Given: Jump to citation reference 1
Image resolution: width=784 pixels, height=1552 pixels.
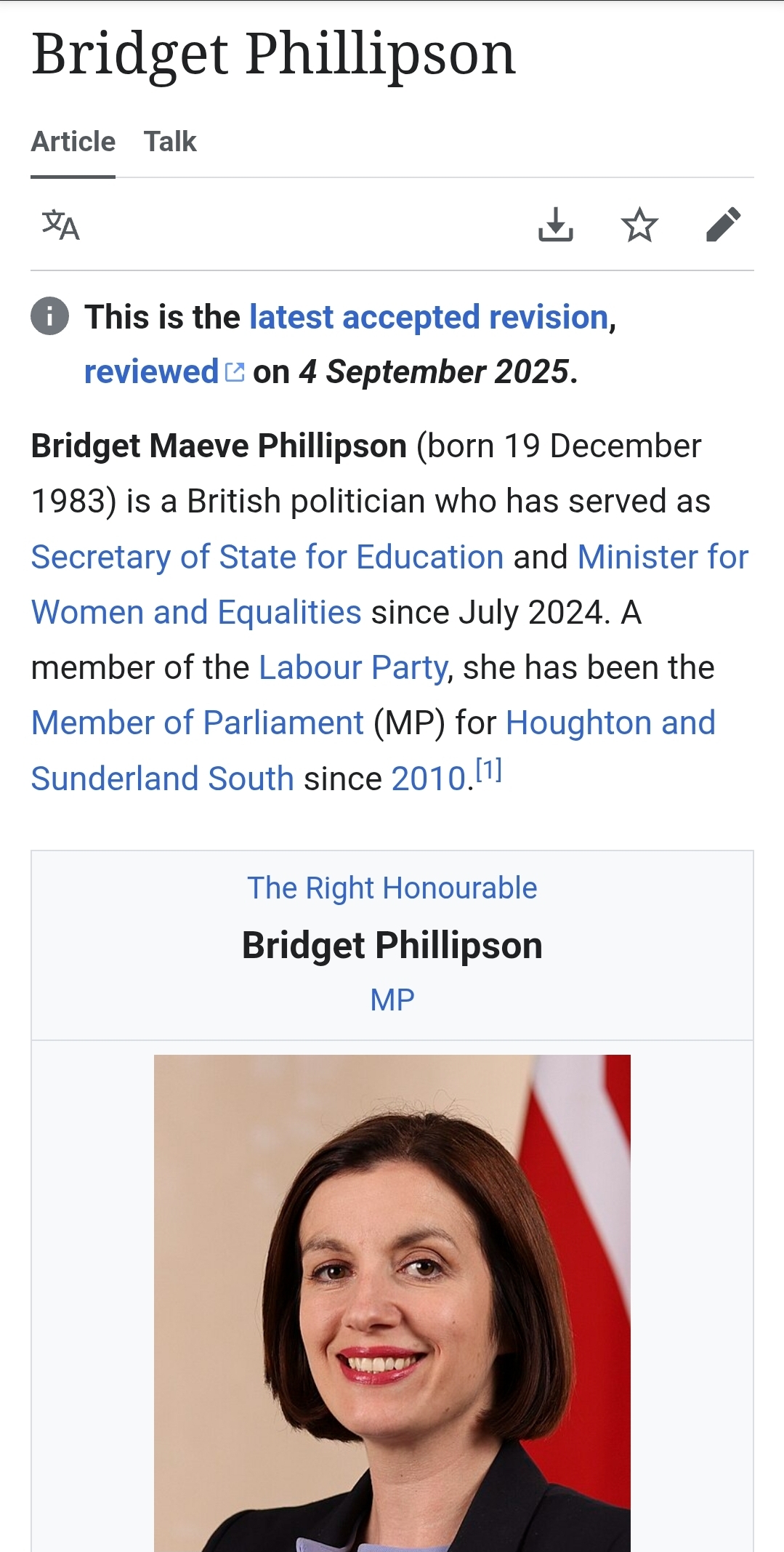Looking at the screenshot, I should 489,770.
